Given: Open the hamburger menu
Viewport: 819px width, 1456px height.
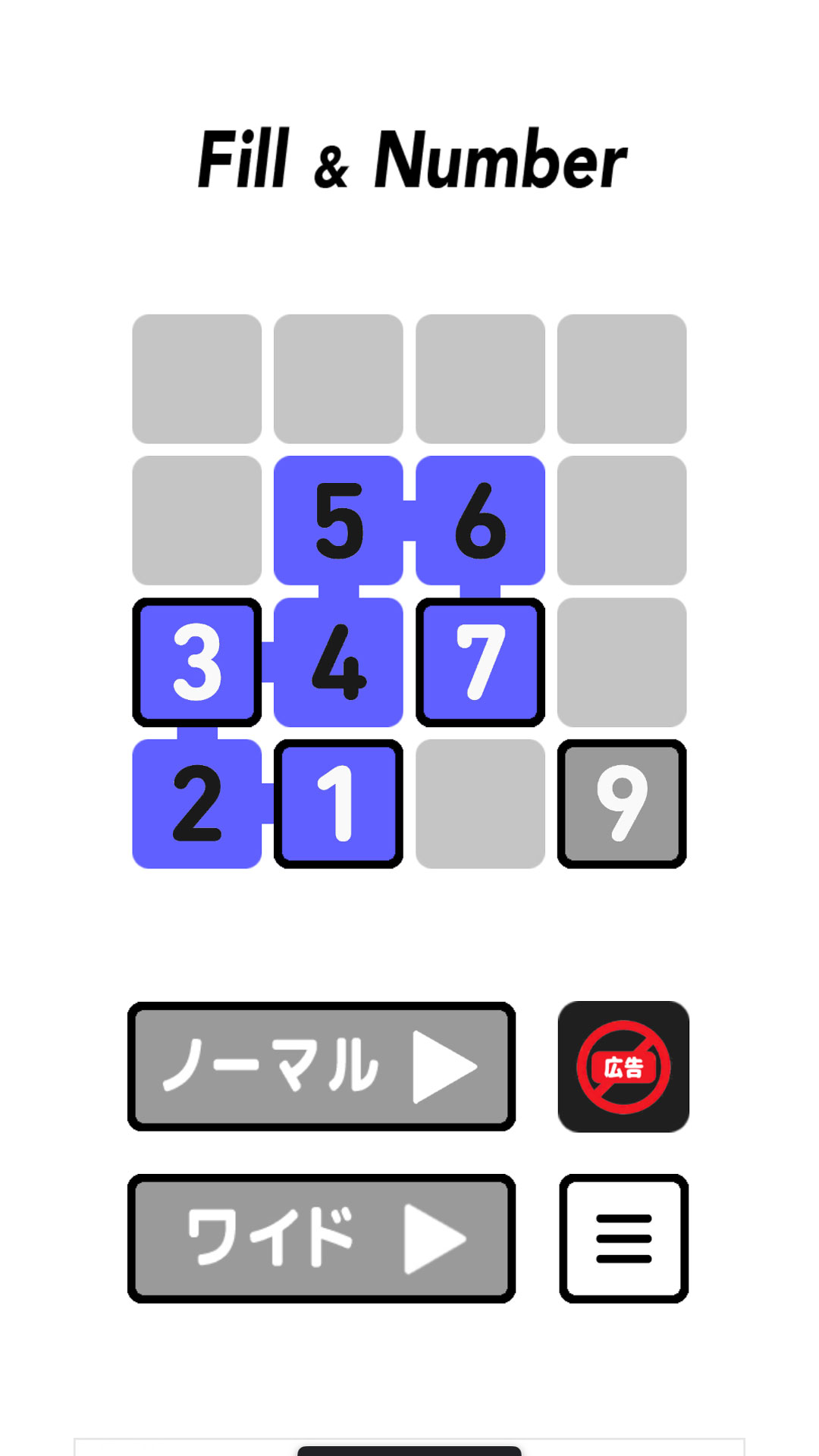Looking at the screenshot, I should coord(623,1238).
